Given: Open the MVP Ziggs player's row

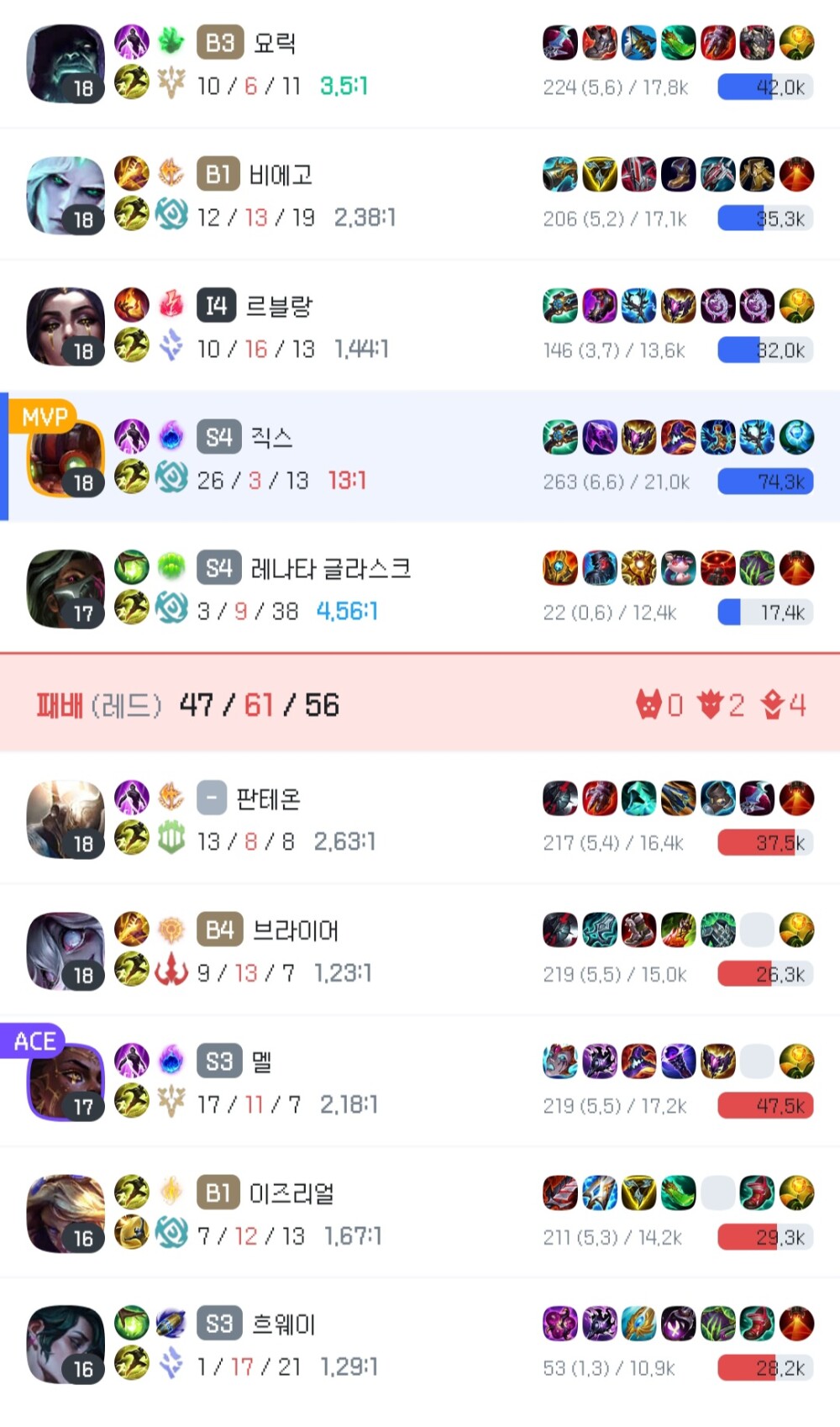Looking at the screenshot, I should pyautogui.click(x=420, y=458).
